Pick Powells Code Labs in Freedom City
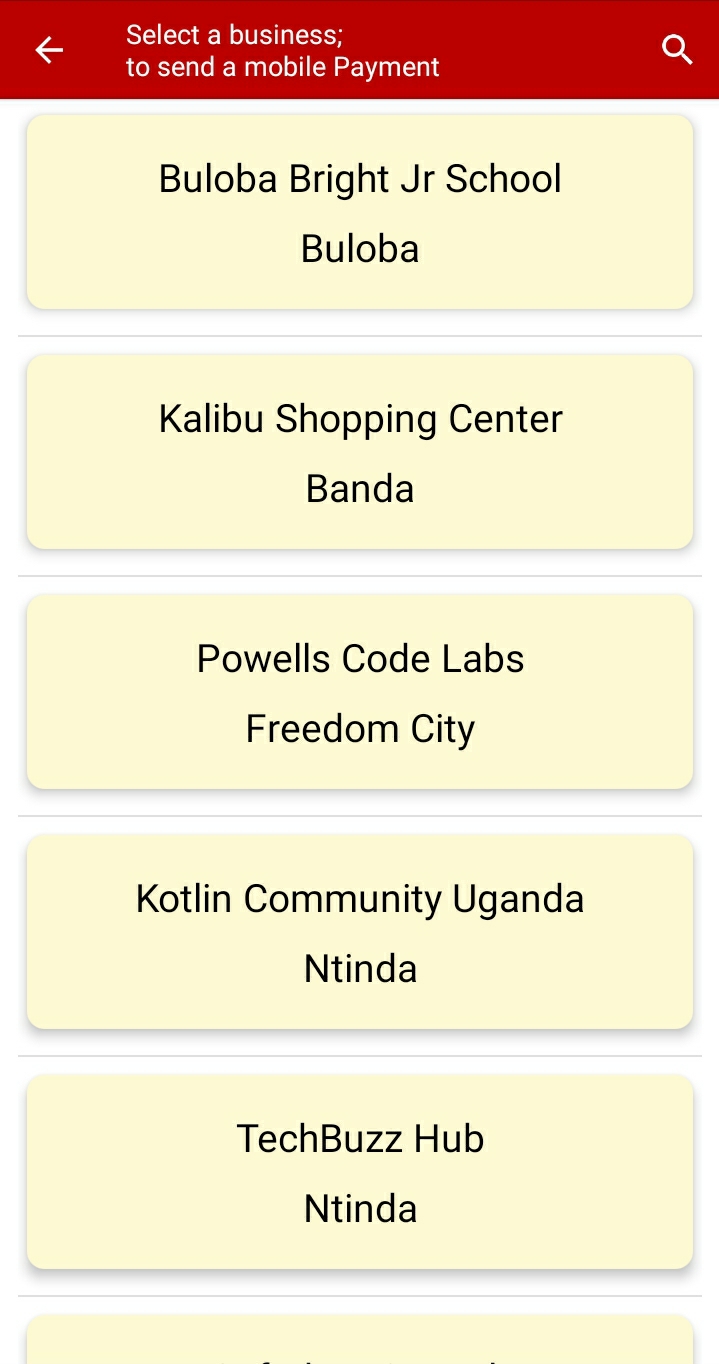 pyautogui.click(x=360, y=692)
